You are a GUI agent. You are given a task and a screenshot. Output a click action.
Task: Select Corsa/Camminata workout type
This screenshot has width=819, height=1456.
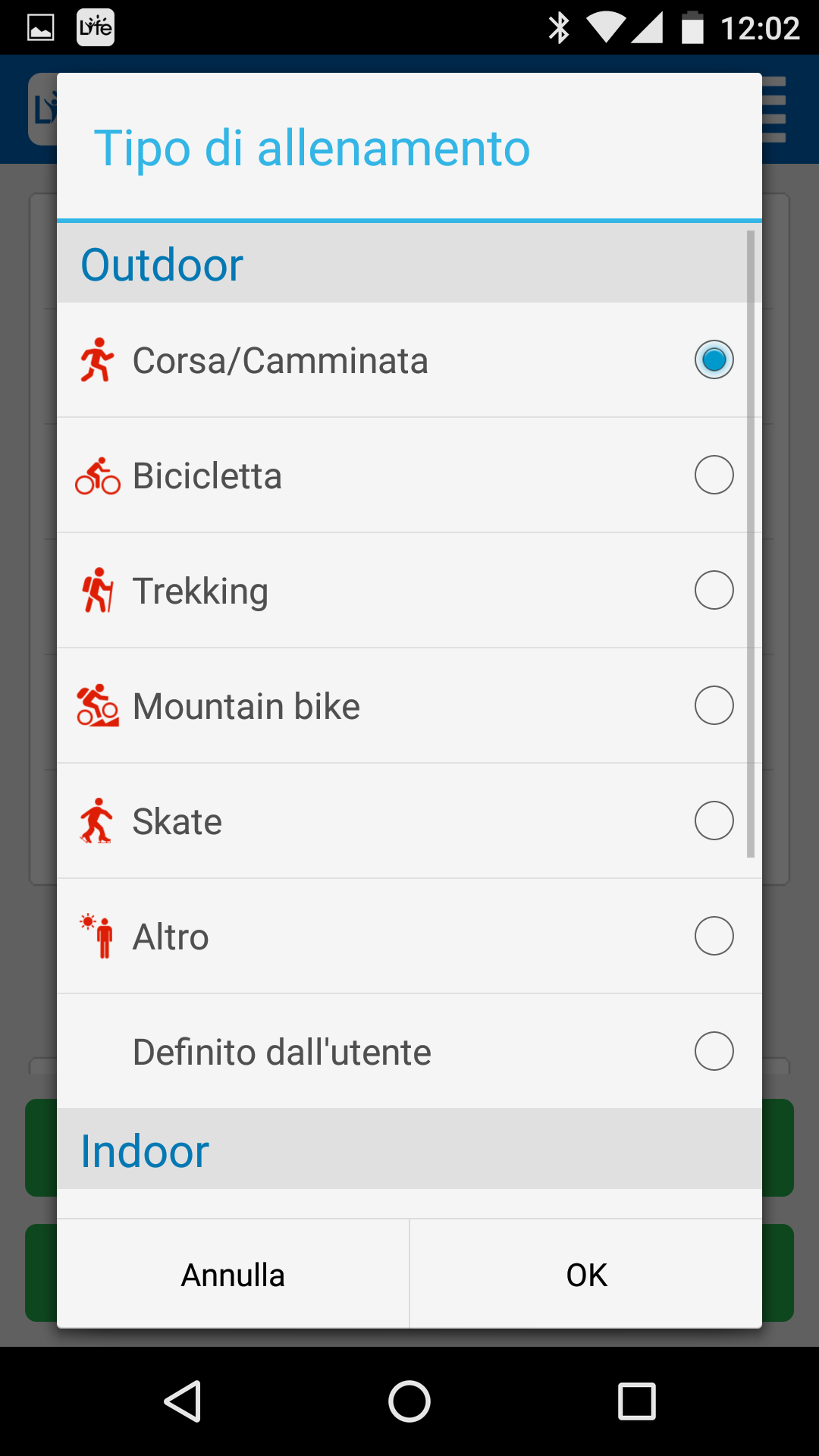(409, 360)
